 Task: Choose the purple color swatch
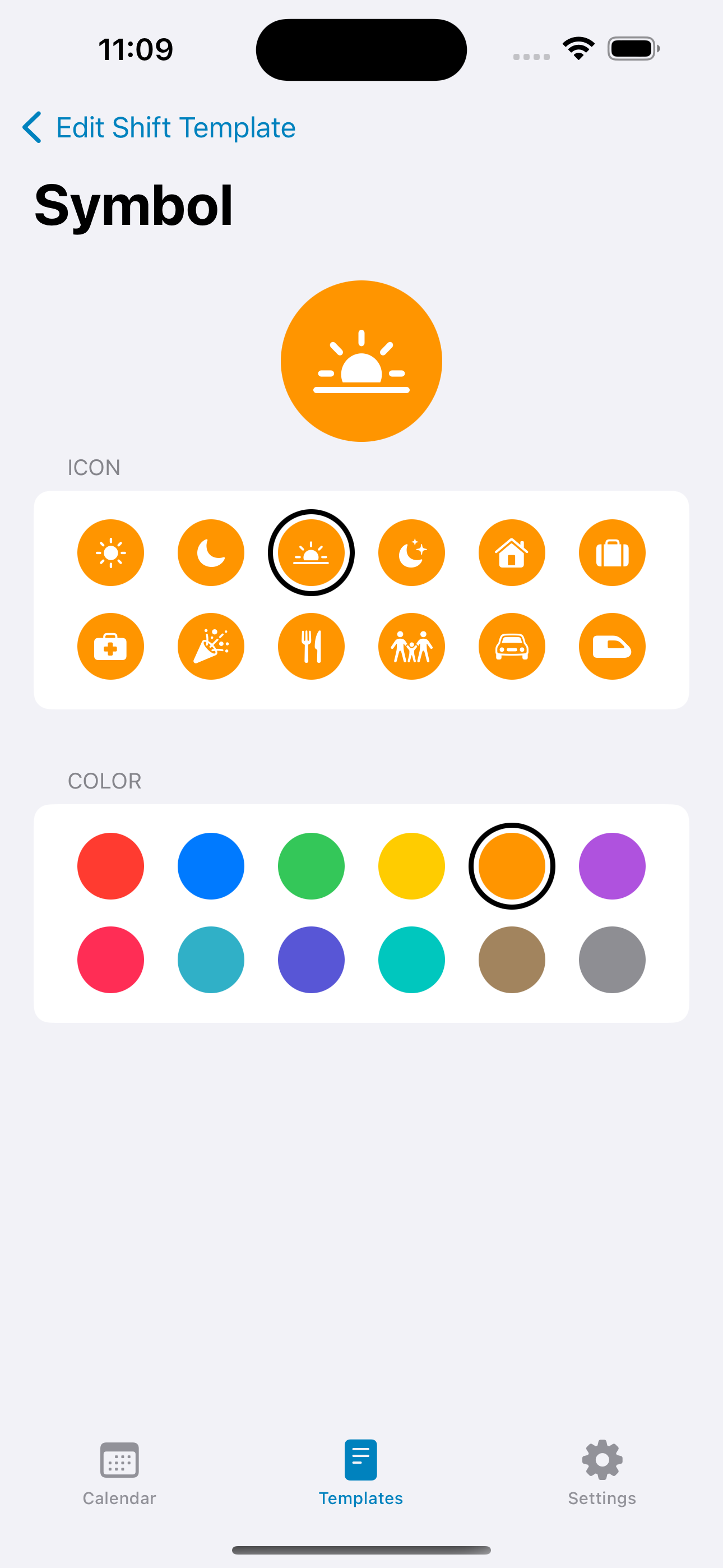[x=612, y=866]
